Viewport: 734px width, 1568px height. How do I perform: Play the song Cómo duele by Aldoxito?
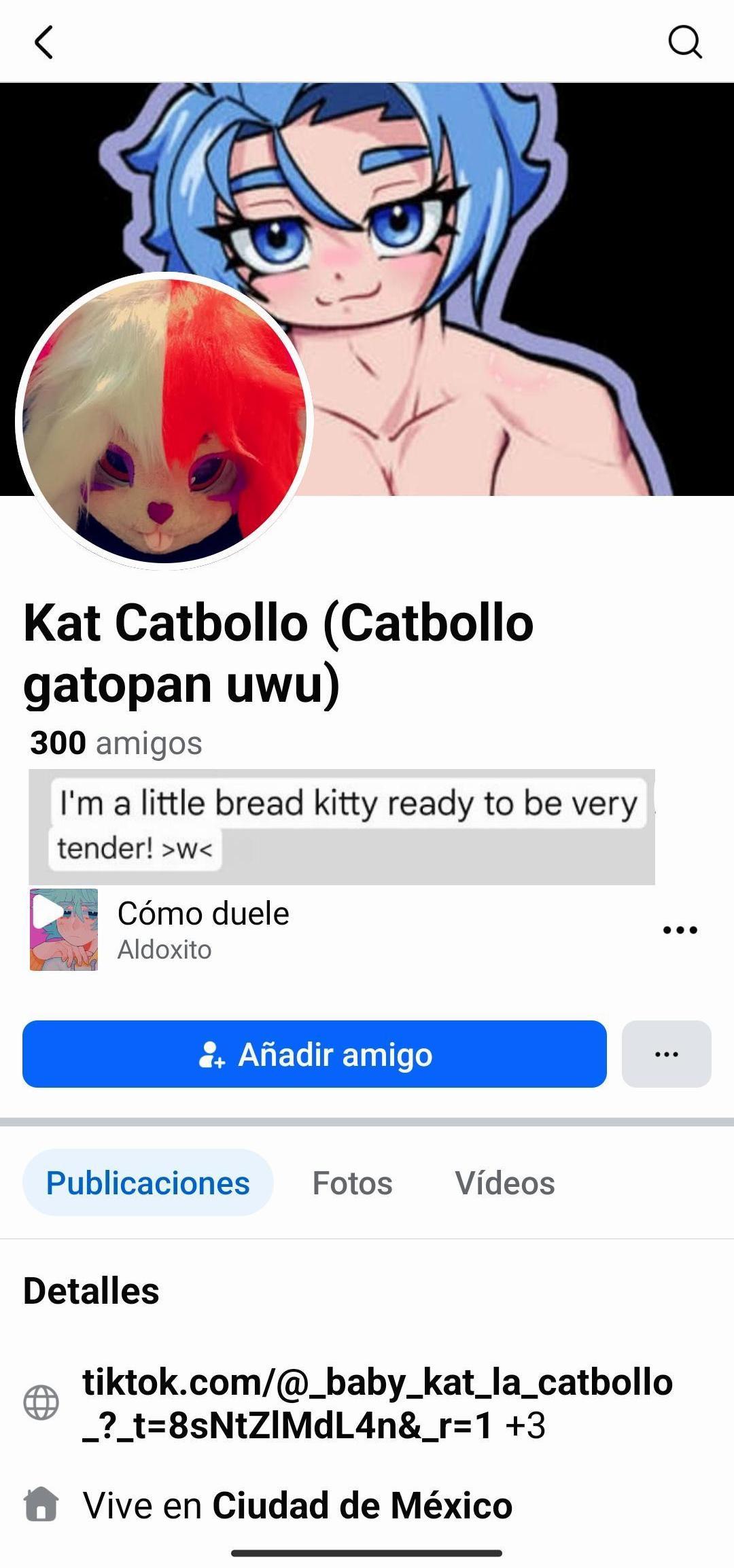point(64,929)
